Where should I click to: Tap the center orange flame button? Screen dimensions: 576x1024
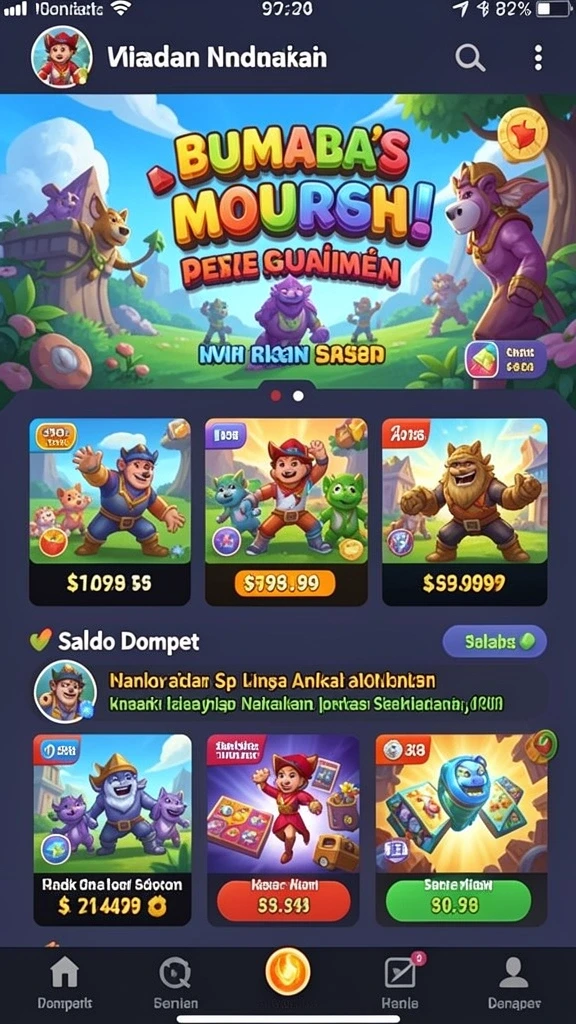click(x=287, y=971)
